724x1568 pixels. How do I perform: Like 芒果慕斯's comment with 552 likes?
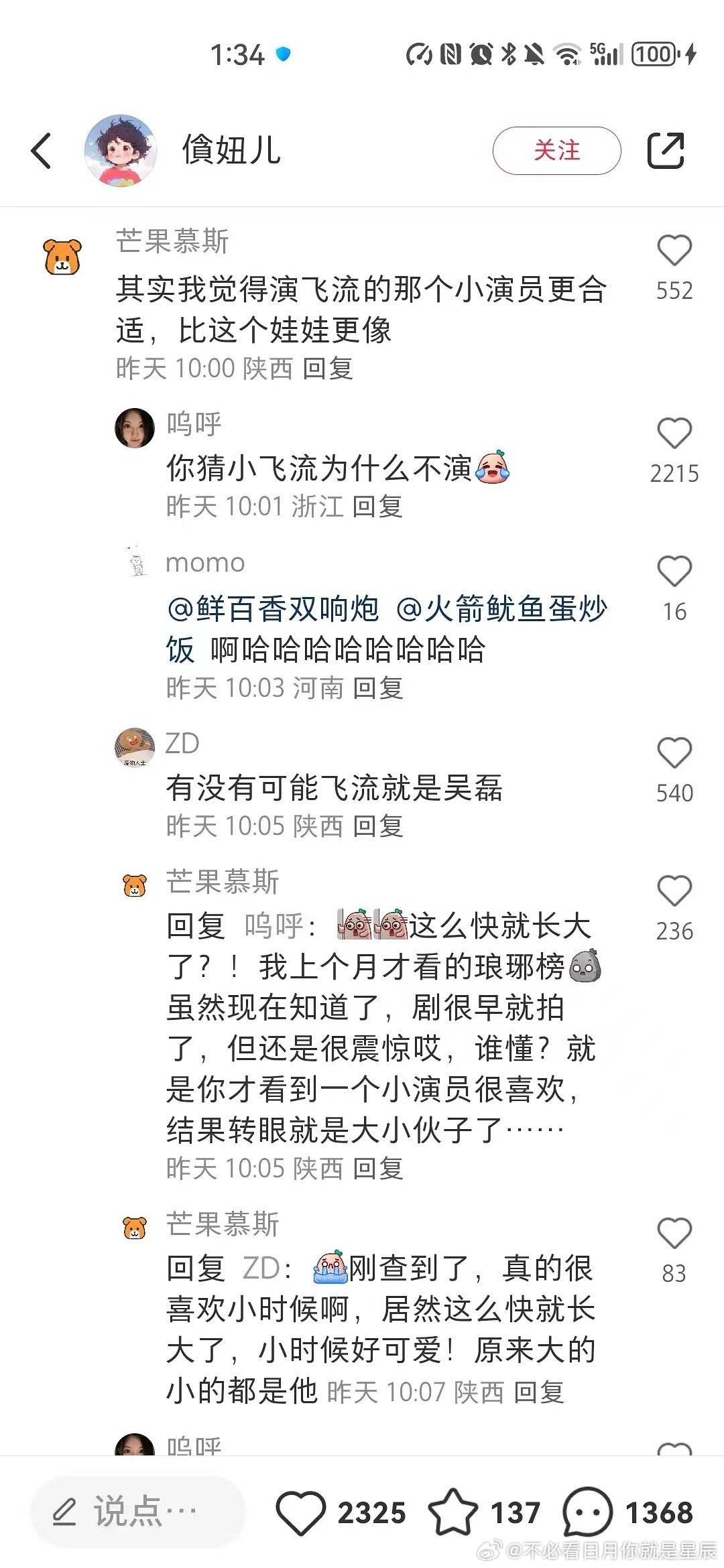tap(674, 251)
